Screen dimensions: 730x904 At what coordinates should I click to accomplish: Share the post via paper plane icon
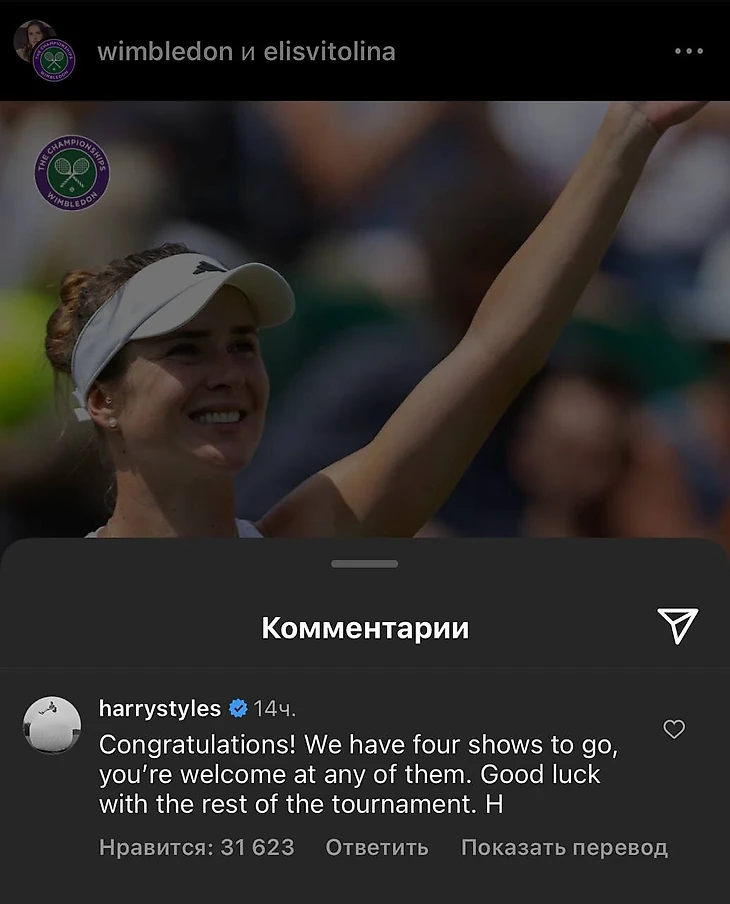coord(677,626)
